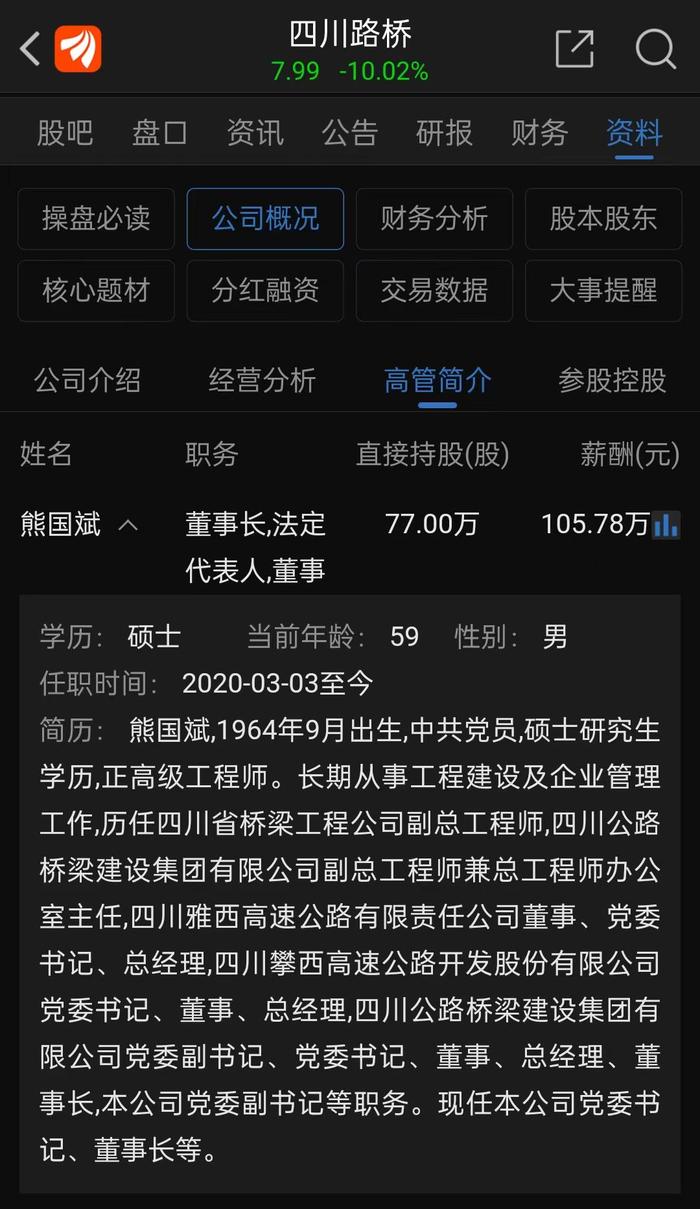The width and height of the screenshot is (700, 1209).
Task: Switch to the 公司介绍 sub-tab
Action: pyautogui.click(x=88, y=380)
